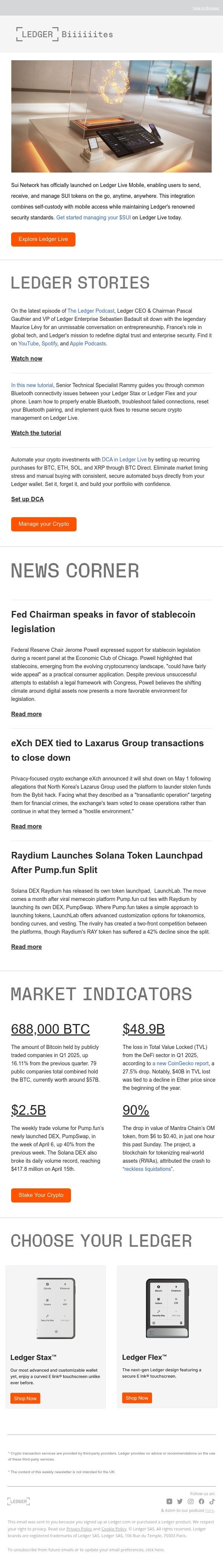The height and width of the screenshot is (1568, 223).
Task: Tap the Stake Your Crypto button
Action: (x=41, y=1195)
